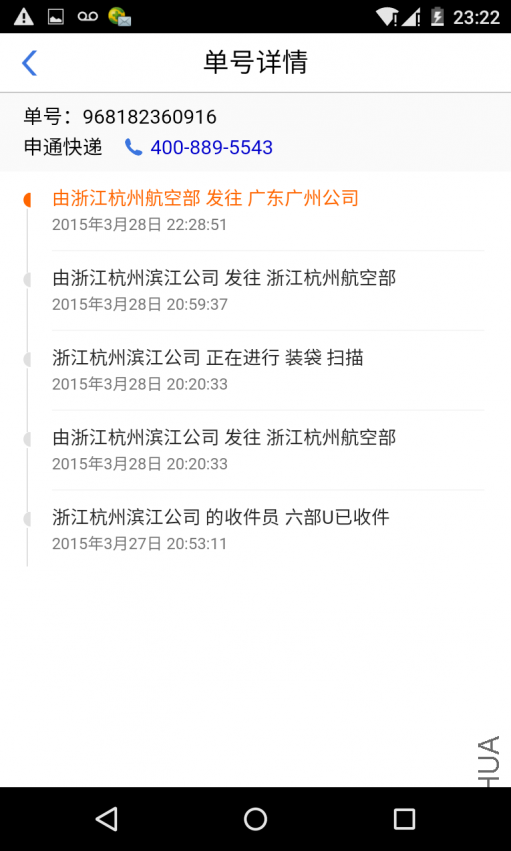Call the 400-889-5543 courier hotline
The height and width of the screenshot is (851, 511).
tap(199, 147)
